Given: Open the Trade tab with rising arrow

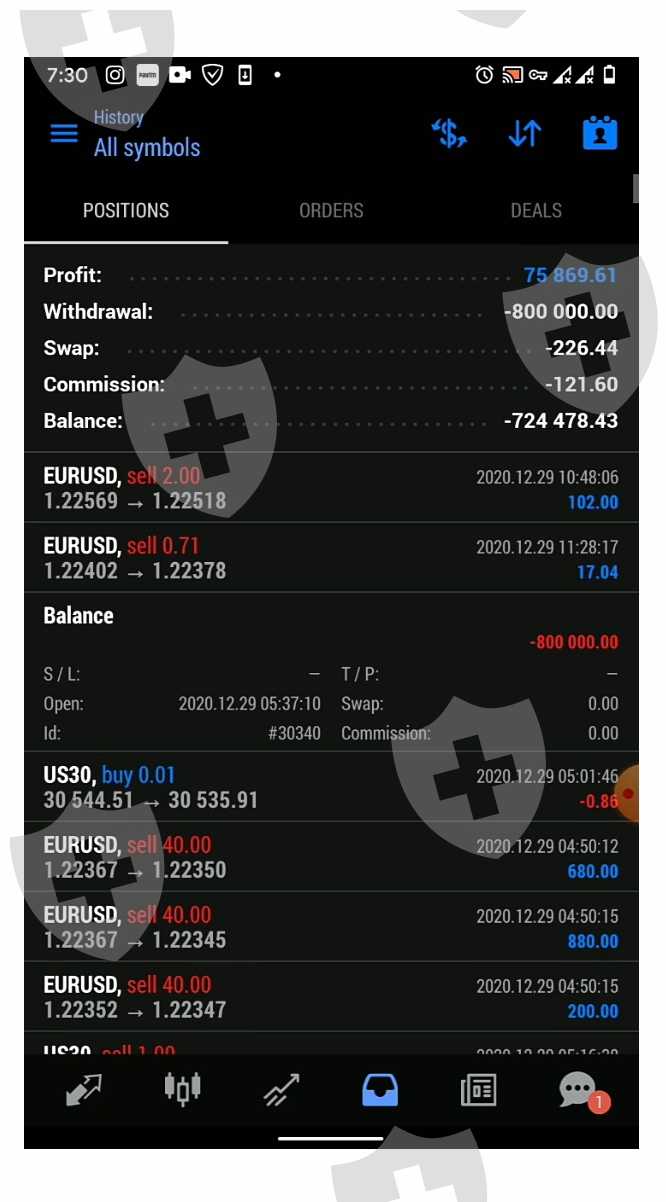Looking at the screenshot, I should pos(281,1090).
